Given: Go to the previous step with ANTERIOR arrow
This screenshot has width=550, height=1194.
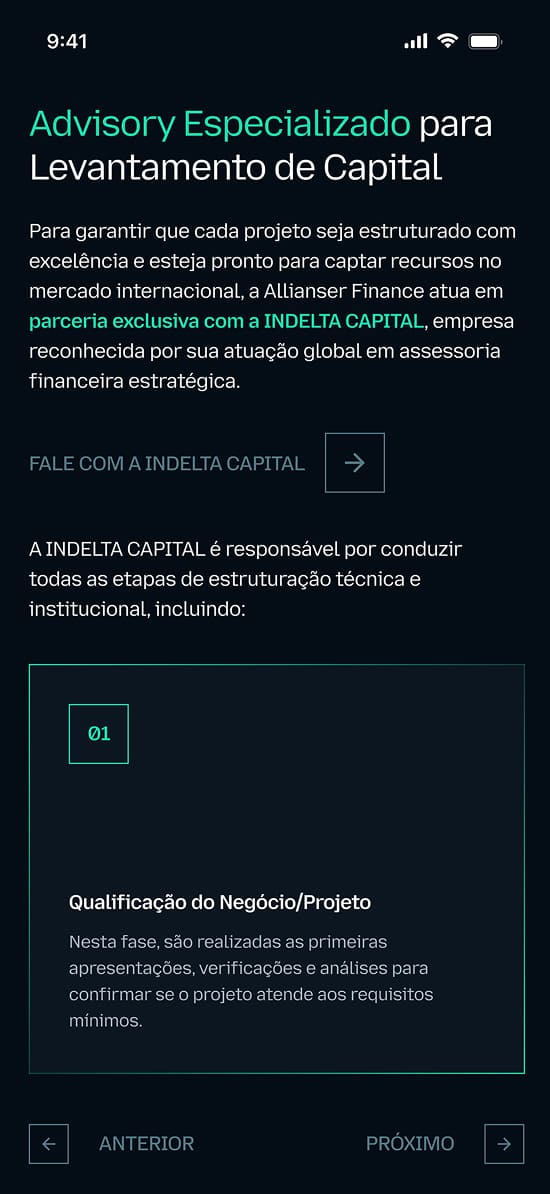Looking at the screenshot, I should tap(49, 1143).
